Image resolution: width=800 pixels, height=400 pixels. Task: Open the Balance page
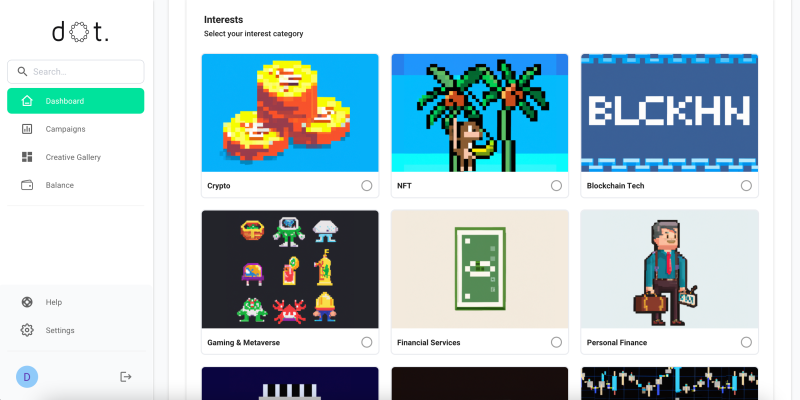point(59,185)
